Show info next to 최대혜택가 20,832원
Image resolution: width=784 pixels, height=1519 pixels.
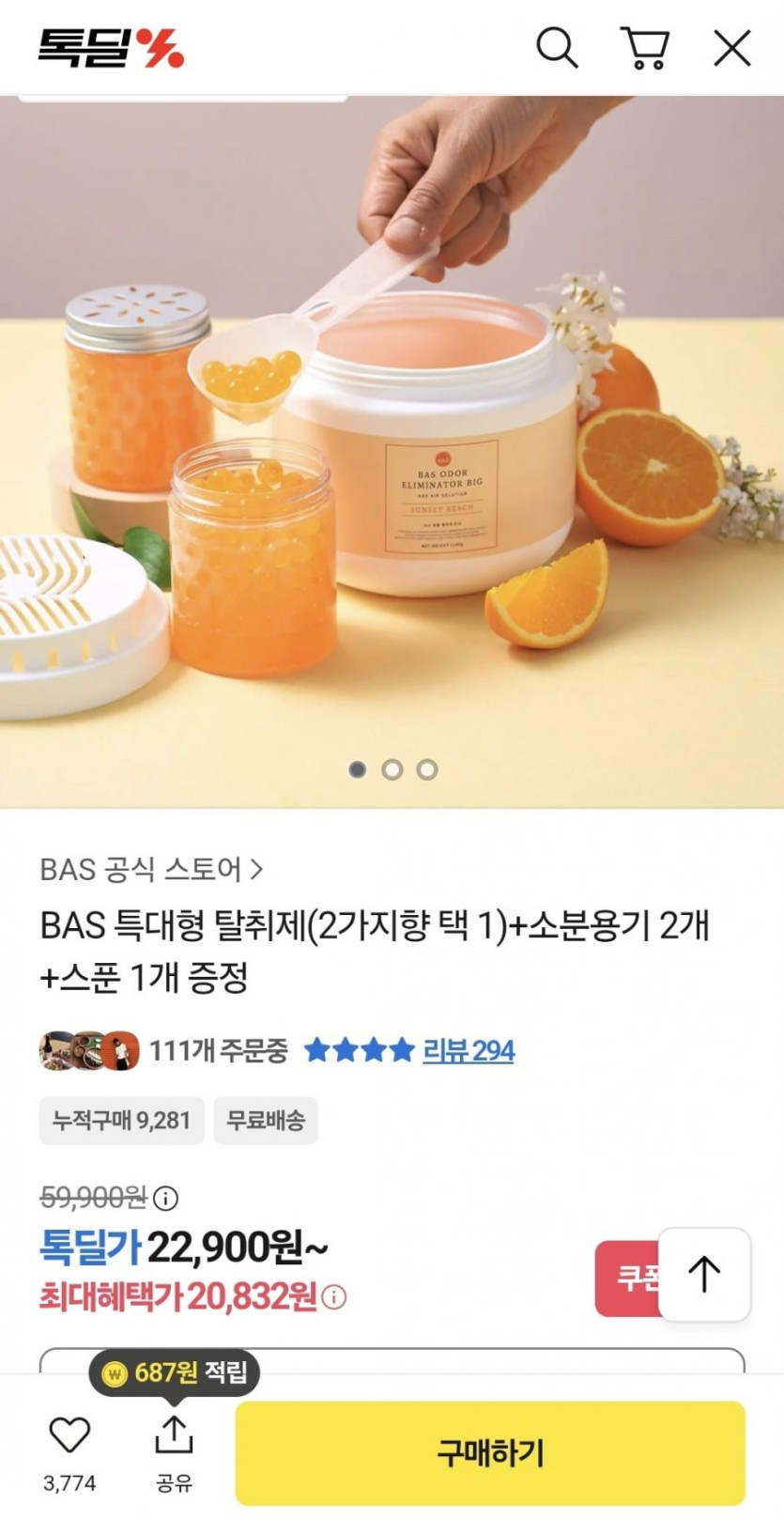pyautogui.click(x=333, y=1297)
